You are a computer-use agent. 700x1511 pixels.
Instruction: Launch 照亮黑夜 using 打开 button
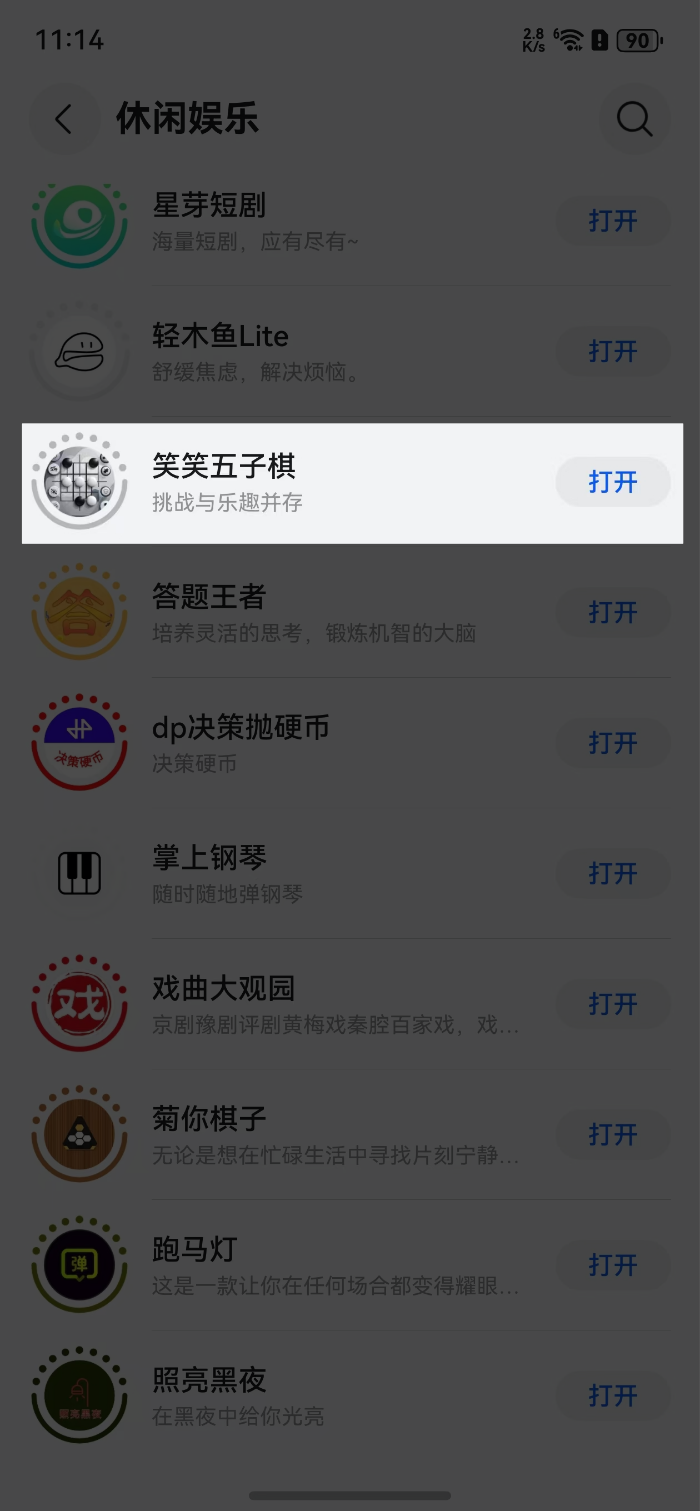(612, 1396)
